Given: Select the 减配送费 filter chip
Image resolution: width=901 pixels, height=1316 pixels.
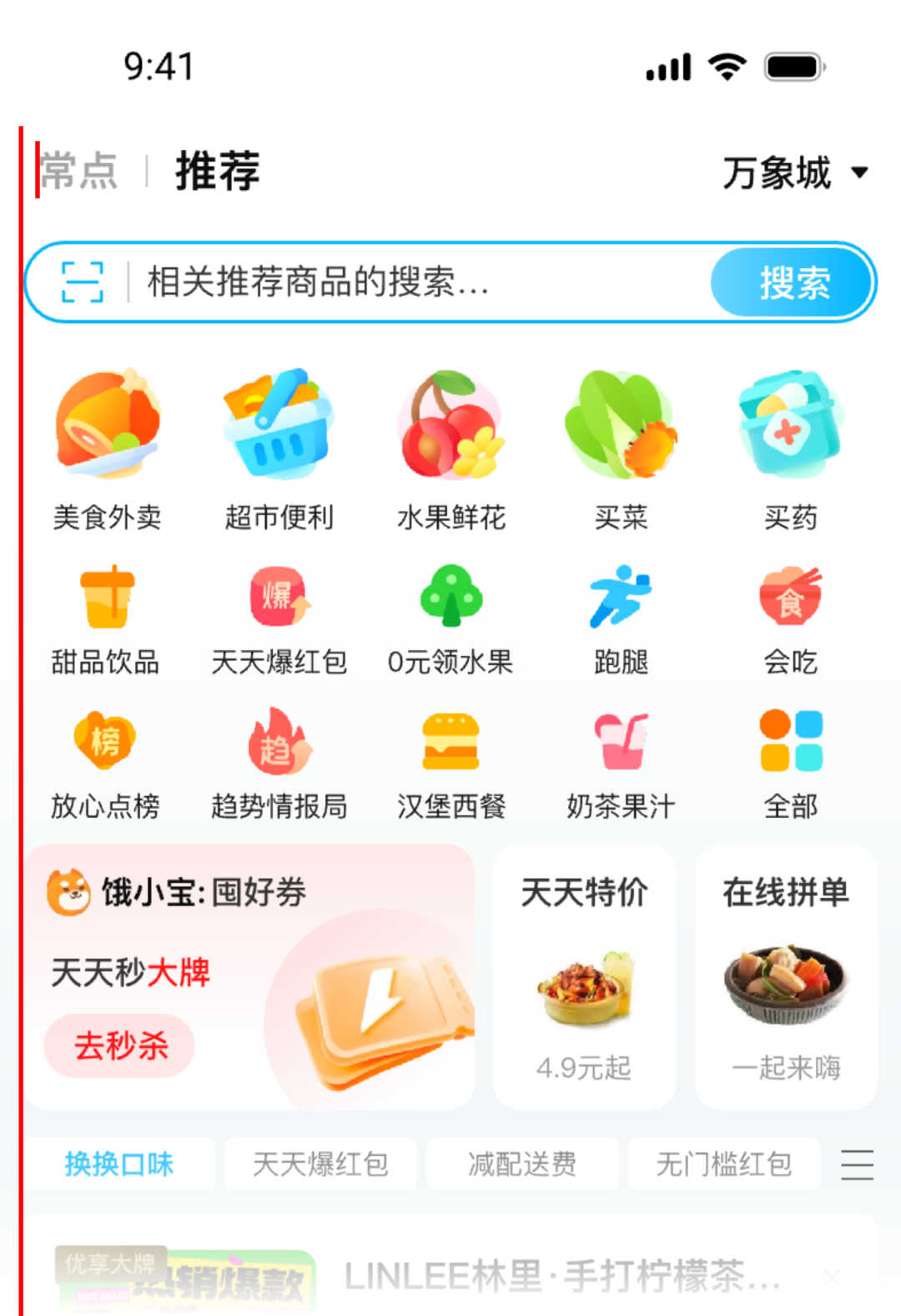Looking at the screenshot, I should coord(522,1163).
